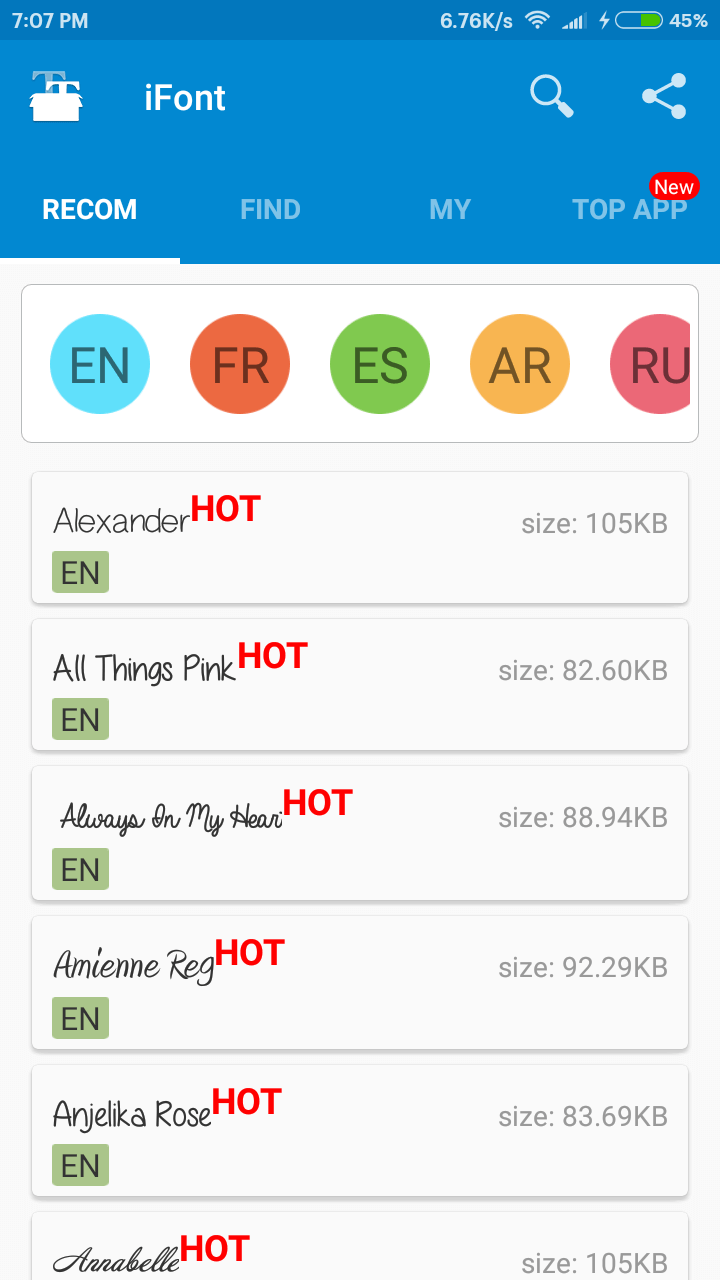Share the iFont app
720x1280 pixels.
664,97
